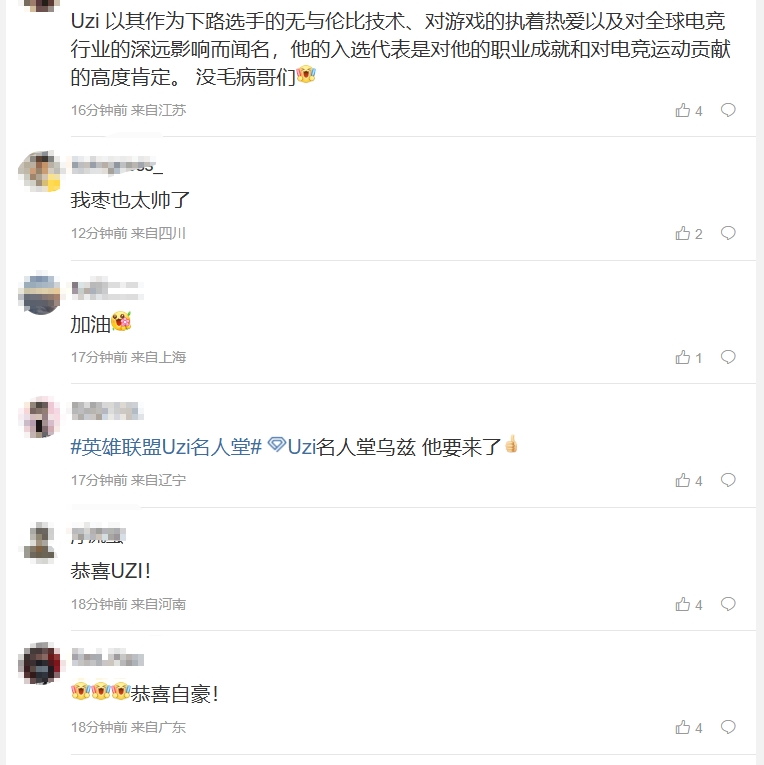Image resolution: width=764 pixels, height=765 pixels.
Task: Open avatar of the 恭喜自豪！ commenter
Action: coord(40,664)
